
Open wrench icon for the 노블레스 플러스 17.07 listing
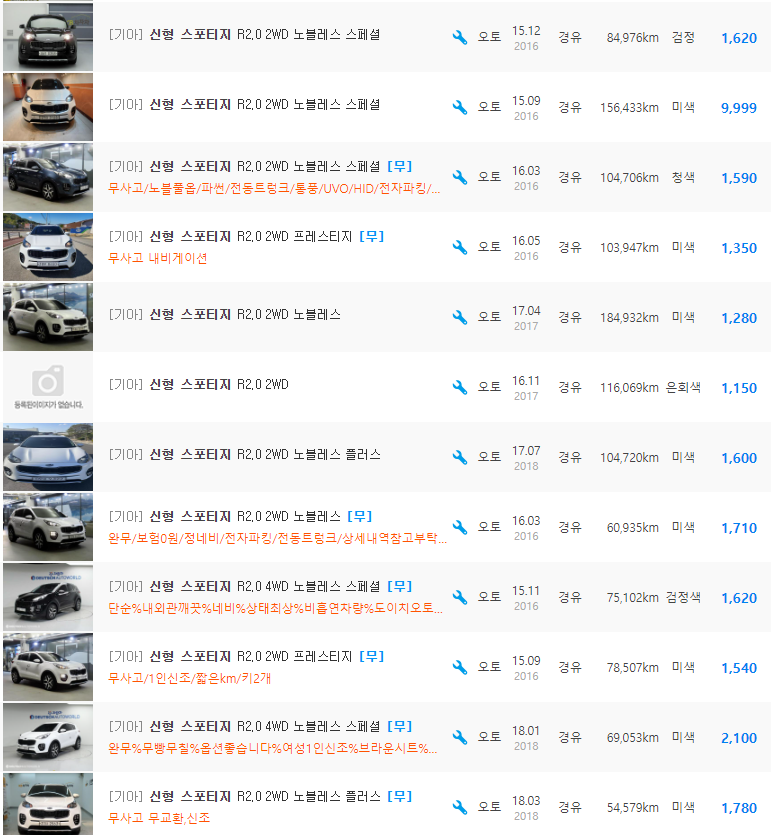(460, 456)
